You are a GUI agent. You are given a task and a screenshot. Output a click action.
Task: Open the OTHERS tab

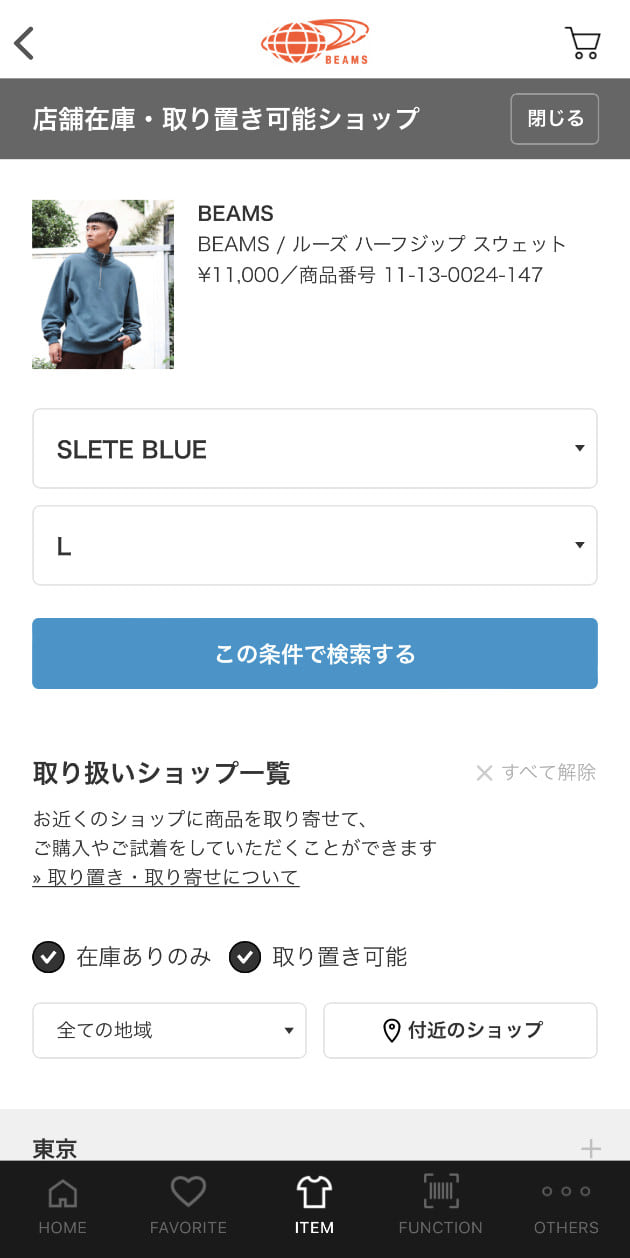566,1206
